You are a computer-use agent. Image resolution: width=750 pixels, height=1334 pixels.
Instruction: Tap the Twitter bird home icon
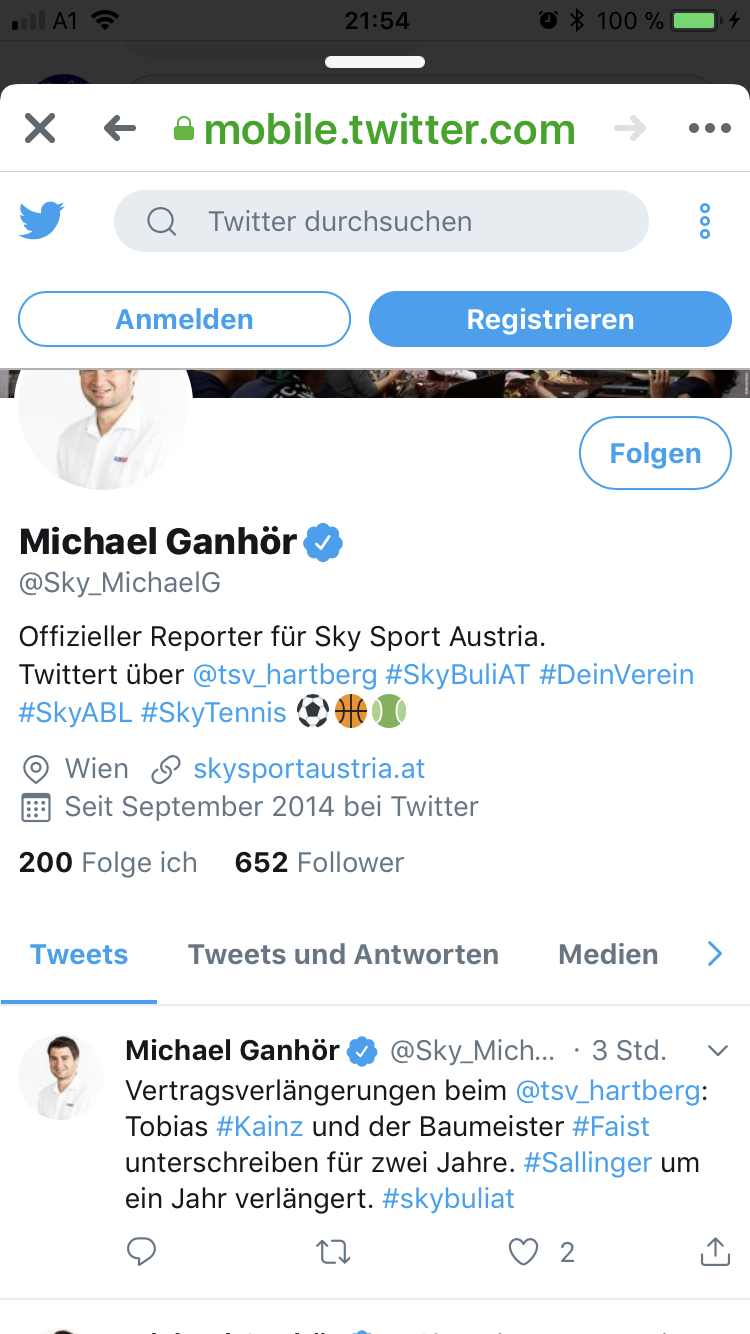pos(42,221)
